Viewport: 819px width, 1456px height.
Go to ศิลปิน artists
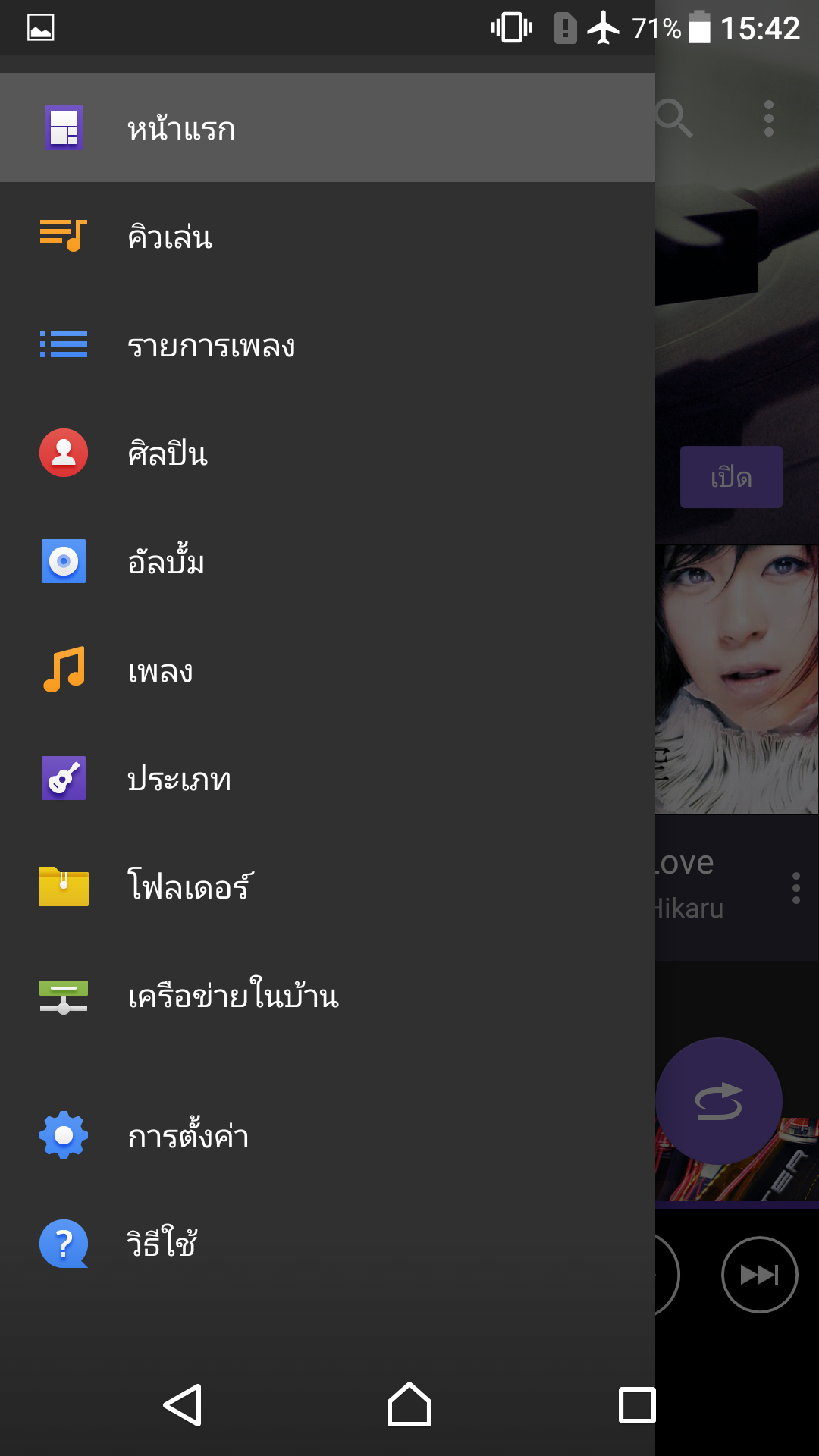coord(326,453)
